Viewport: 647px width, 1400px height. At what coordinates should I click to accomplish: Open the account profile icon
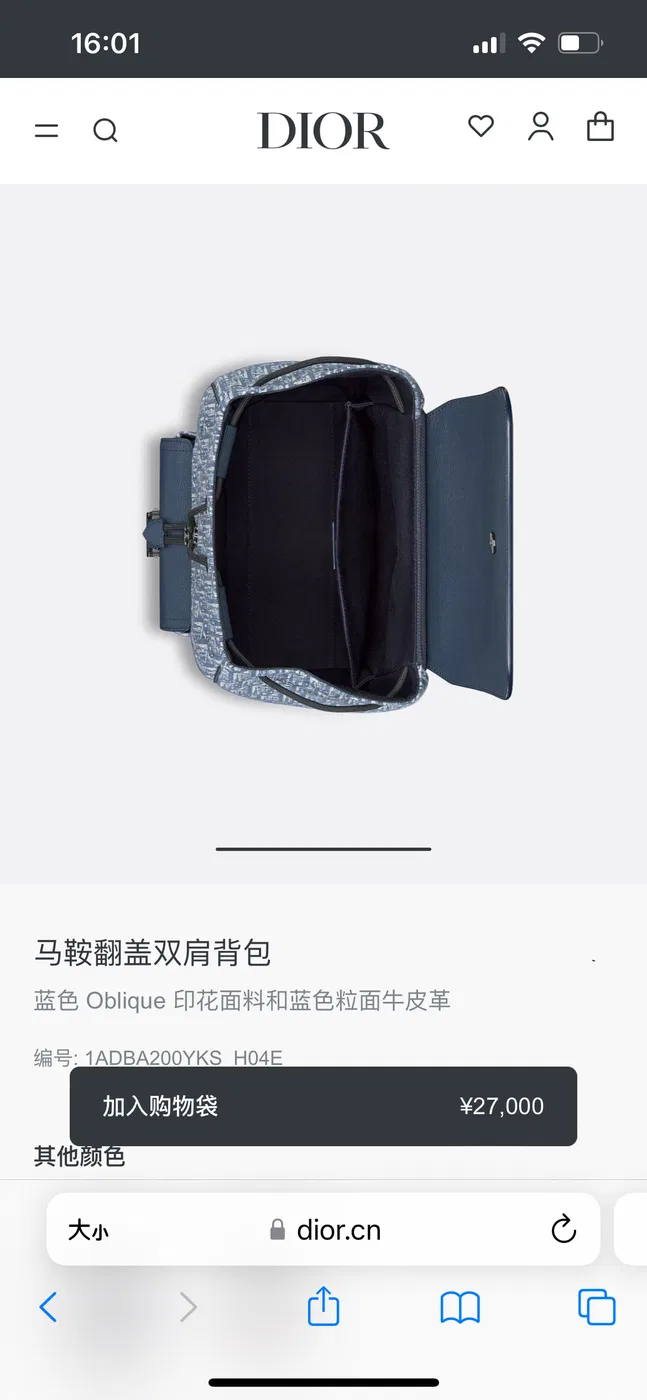click(540, 127)
